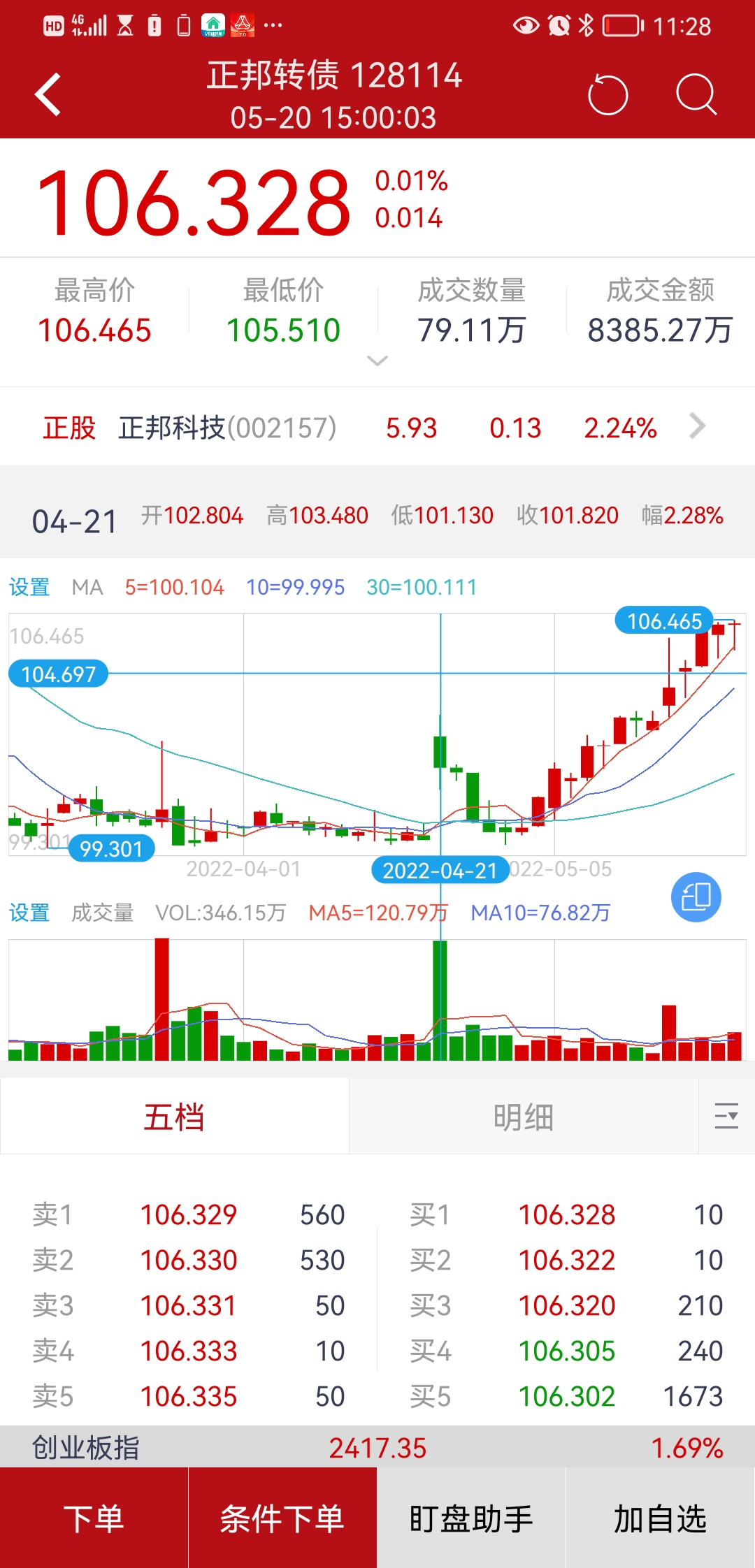
Task: Open the order book settings icon
Action: coord(726,1116)
